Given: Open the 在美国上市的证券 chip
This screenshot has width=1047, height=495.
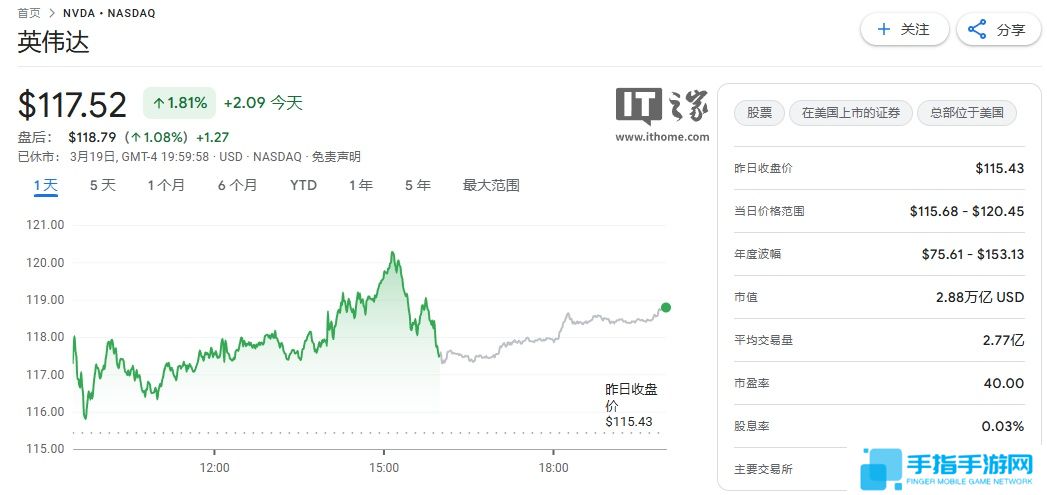Looking at the screenshot, I should (850, 112).
